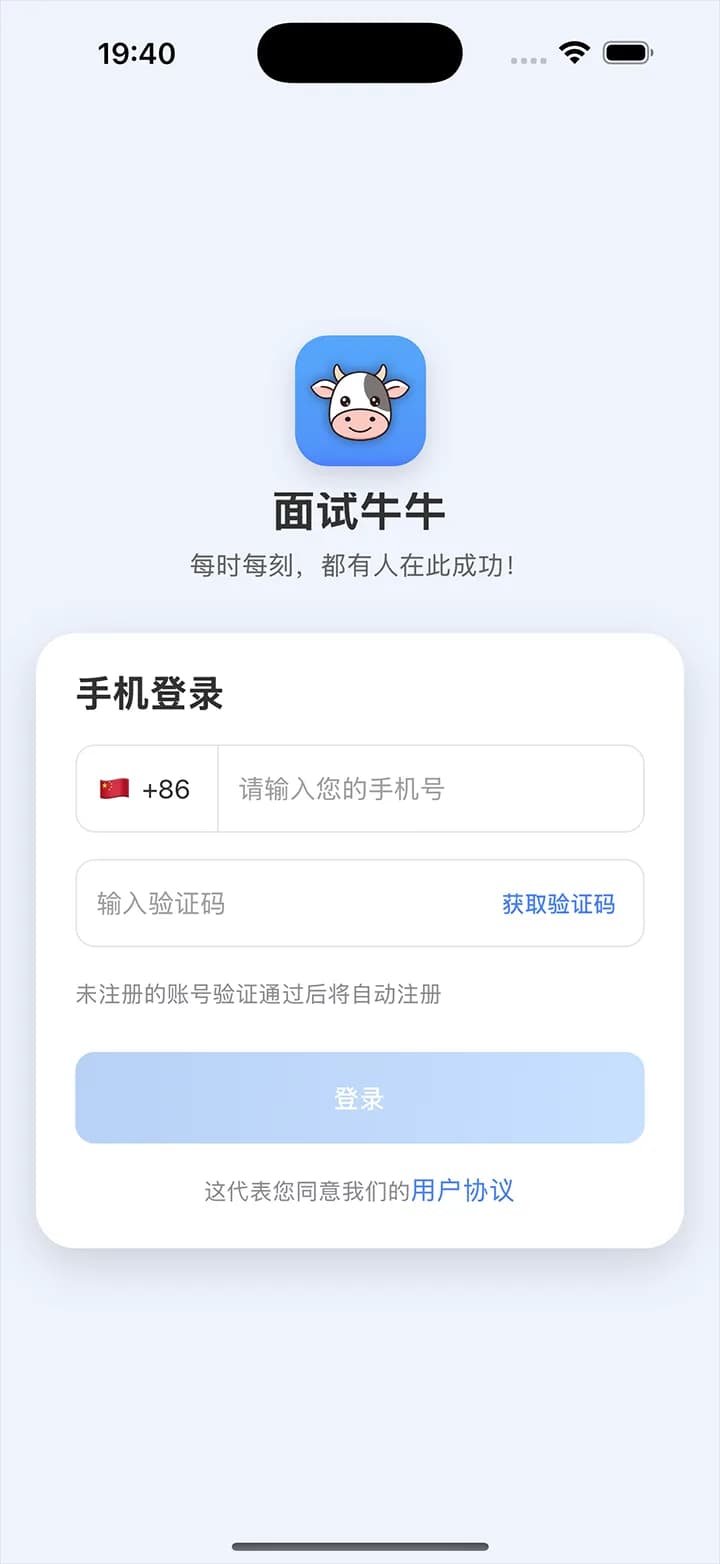
Task: Click the cellular signal dots indicator
Action: click(x=526, y=60)
